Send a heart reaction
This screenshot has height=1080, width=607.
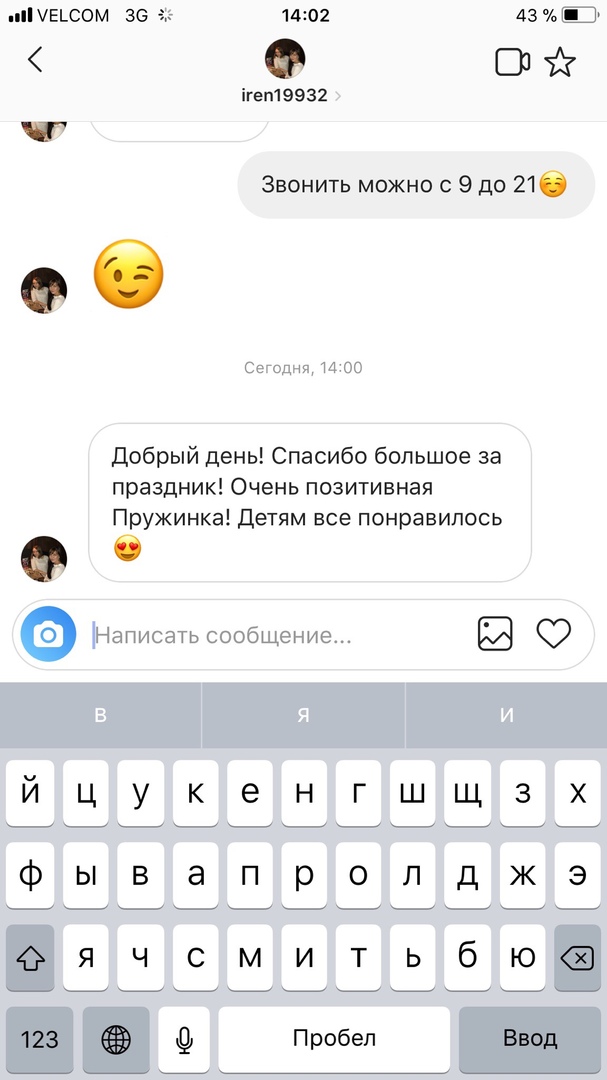point(553,634)
